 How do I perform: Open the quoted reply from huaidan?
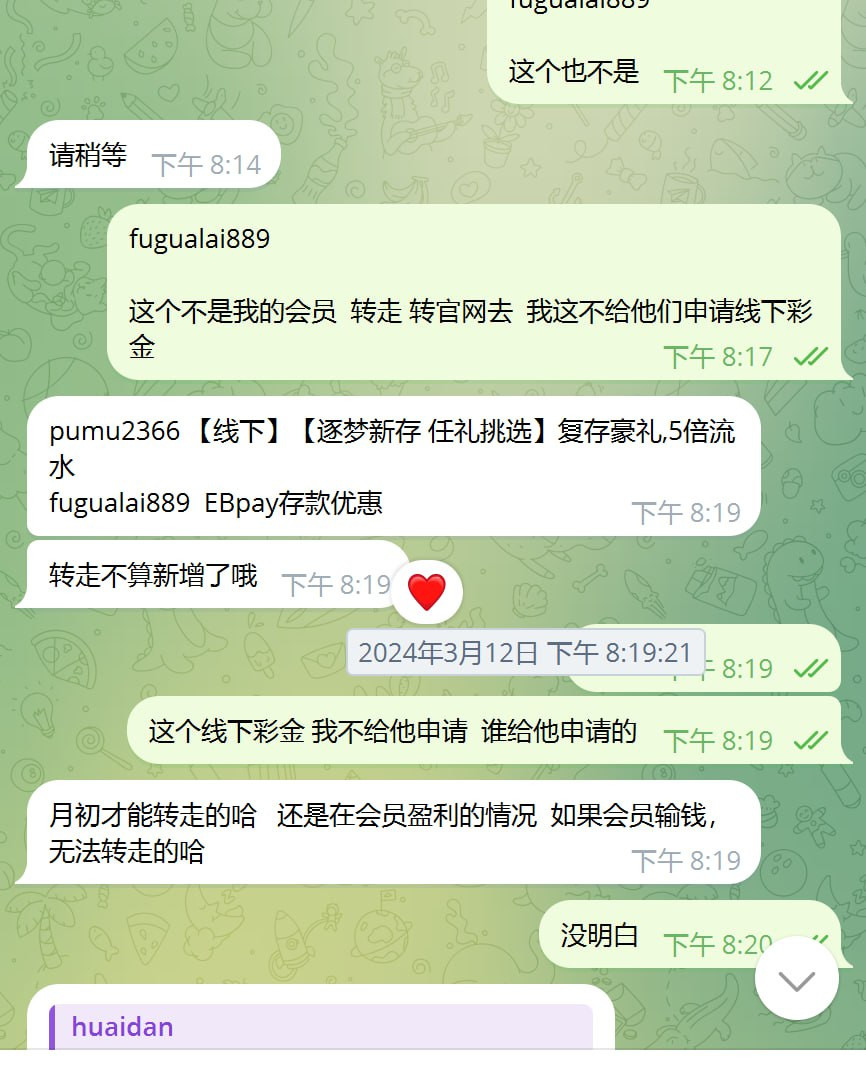point(320,1027)
